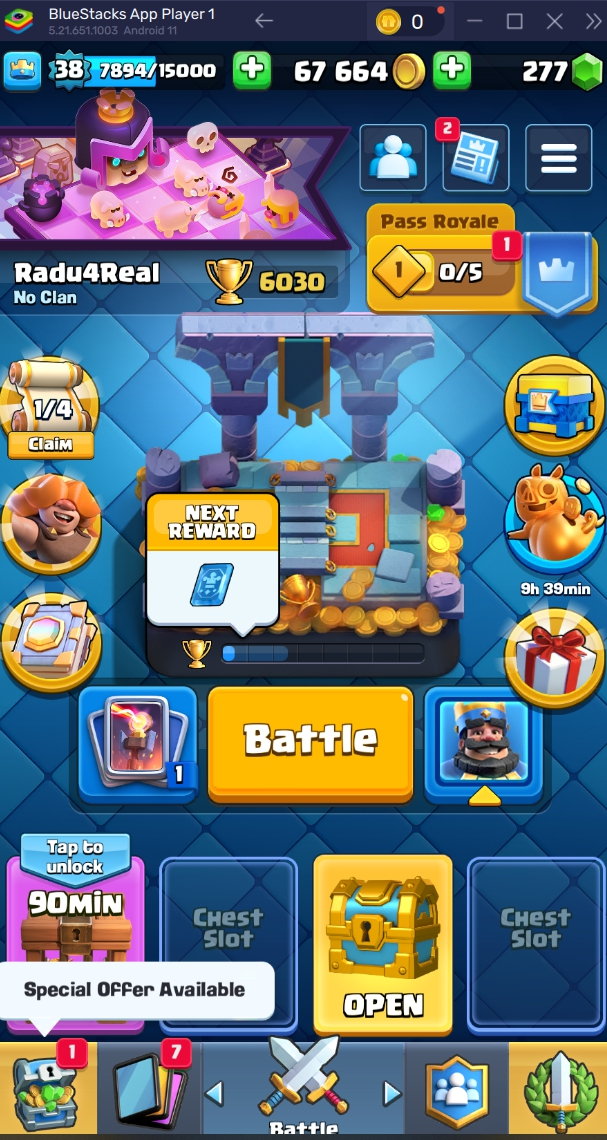Viewport: 607px width, 1140px height.
Task: Open the news feed icon
Action: [x=475, y=157]
